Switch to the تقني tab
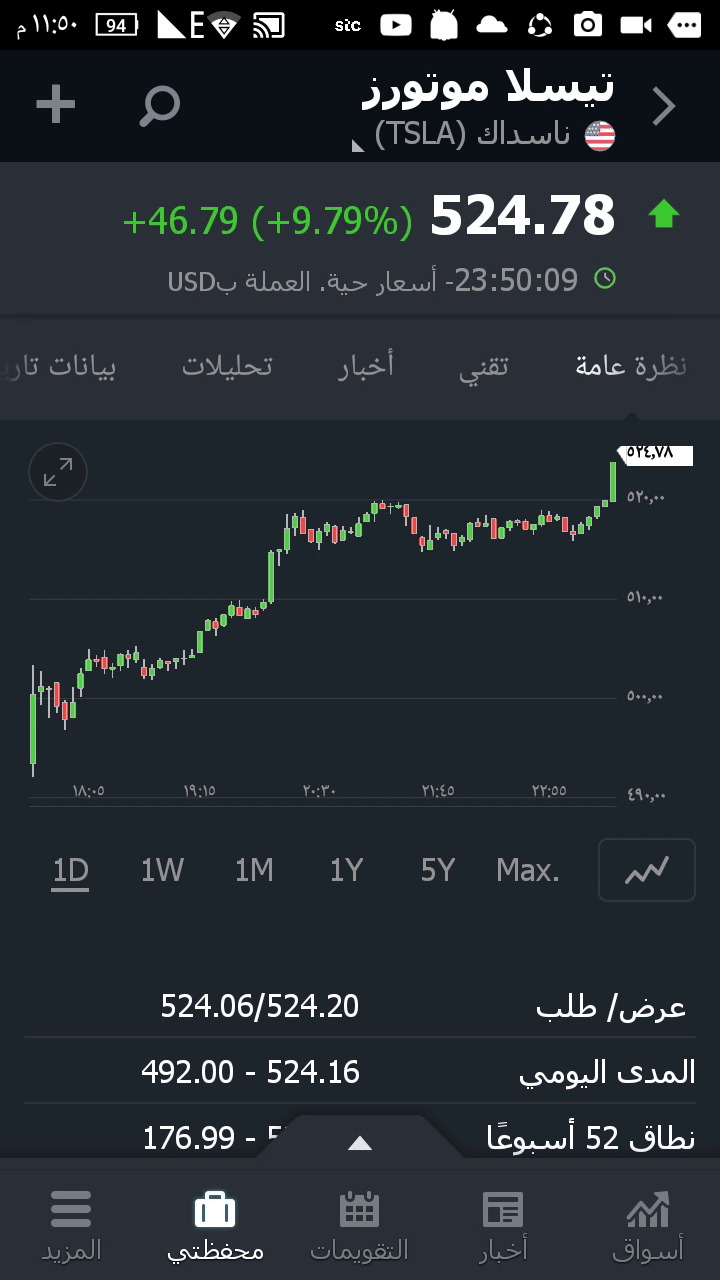The height and width of the screenshot is (1280, 720). (484, 366)
